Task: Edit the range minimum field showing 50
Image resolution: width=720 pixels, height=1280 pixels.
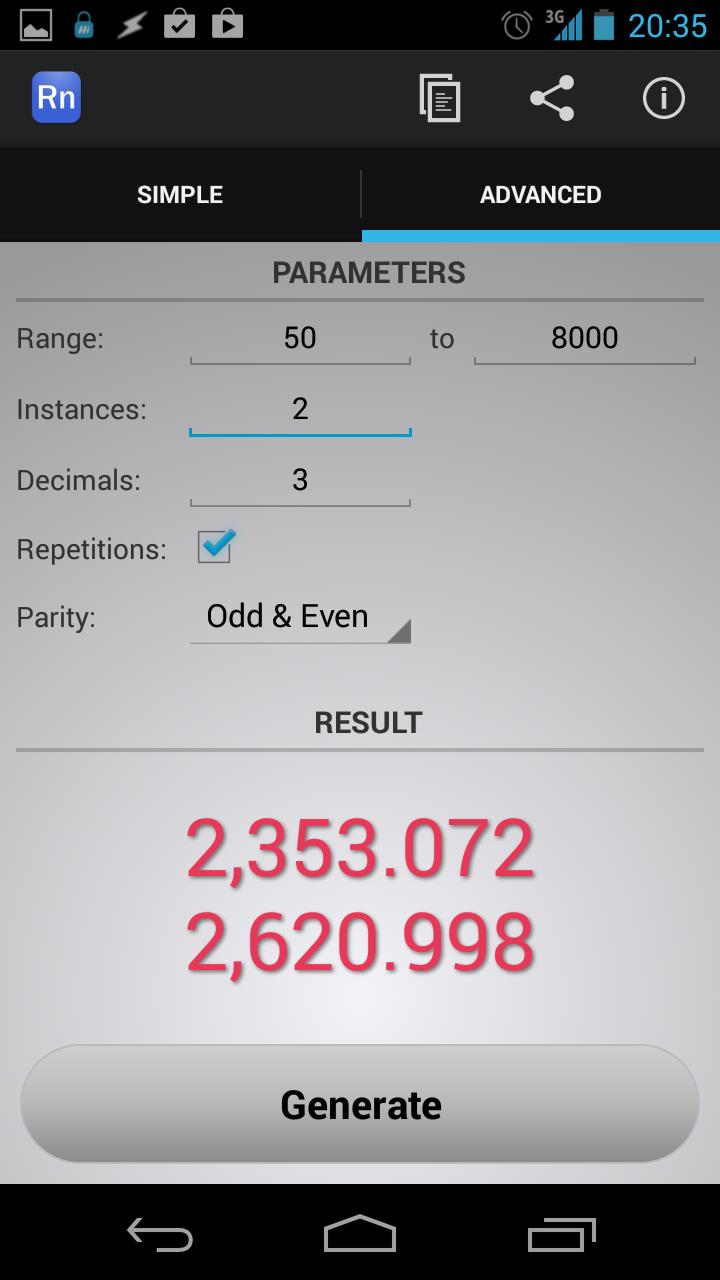Action: tap(300, 338)
